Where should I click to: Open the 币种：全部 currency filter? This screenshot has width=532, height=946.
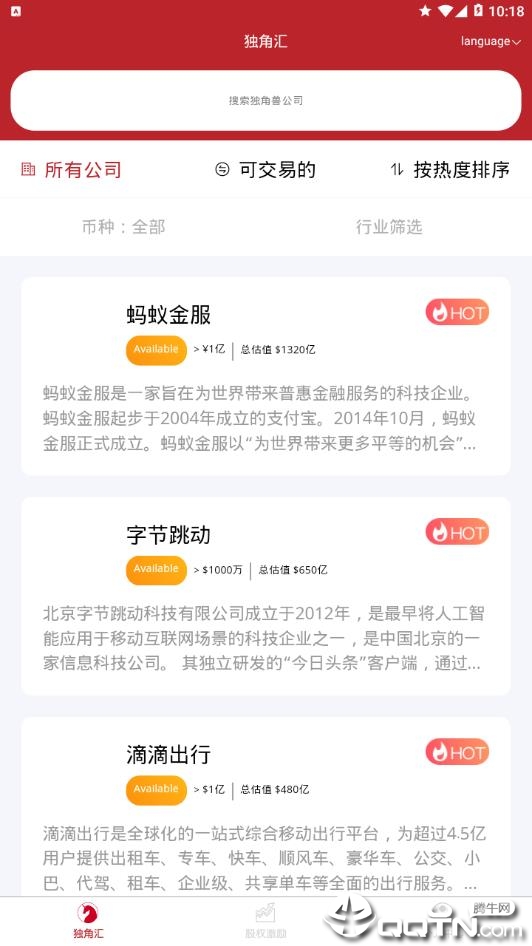(x=124, y=227)
